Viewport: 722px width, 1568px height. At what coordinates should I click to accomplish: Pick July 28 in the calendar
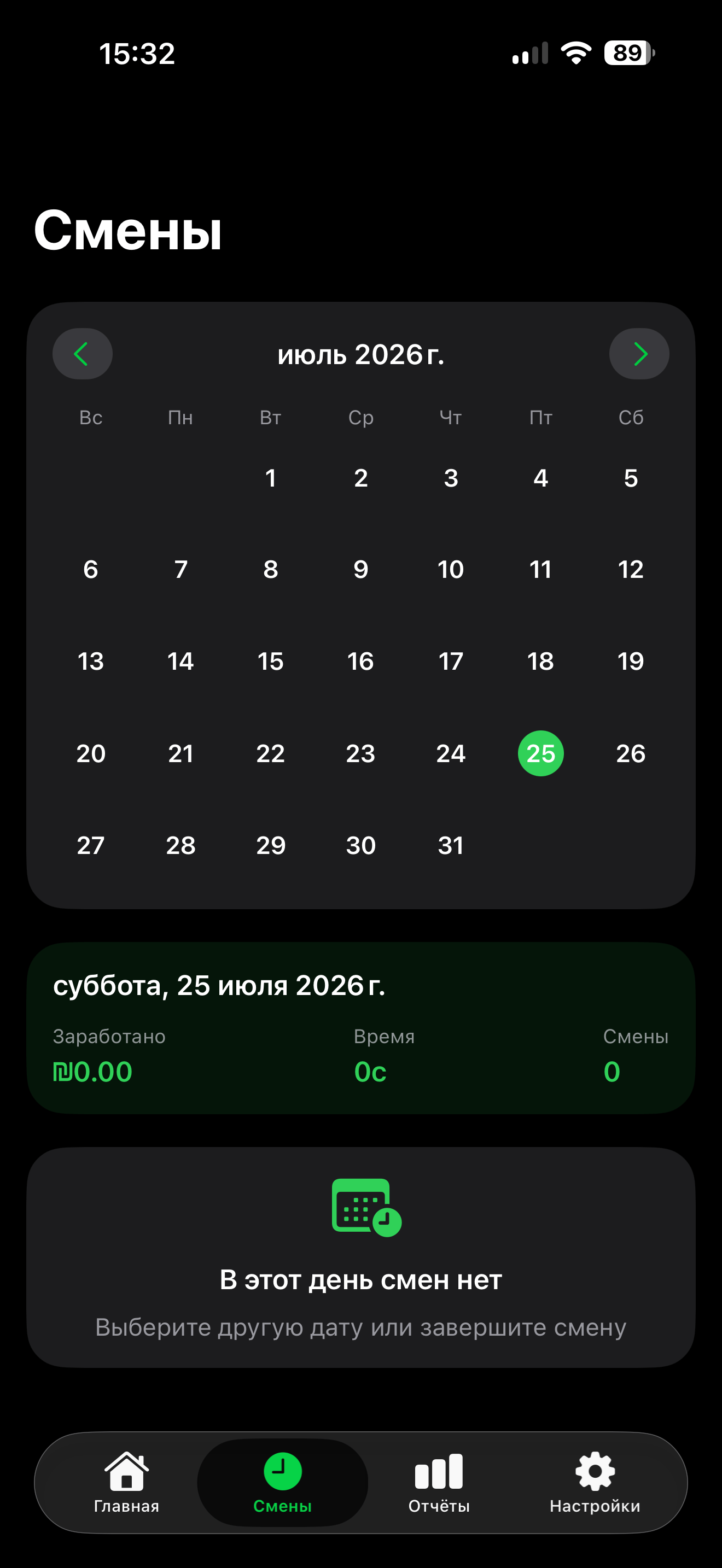tap(181, 845)
